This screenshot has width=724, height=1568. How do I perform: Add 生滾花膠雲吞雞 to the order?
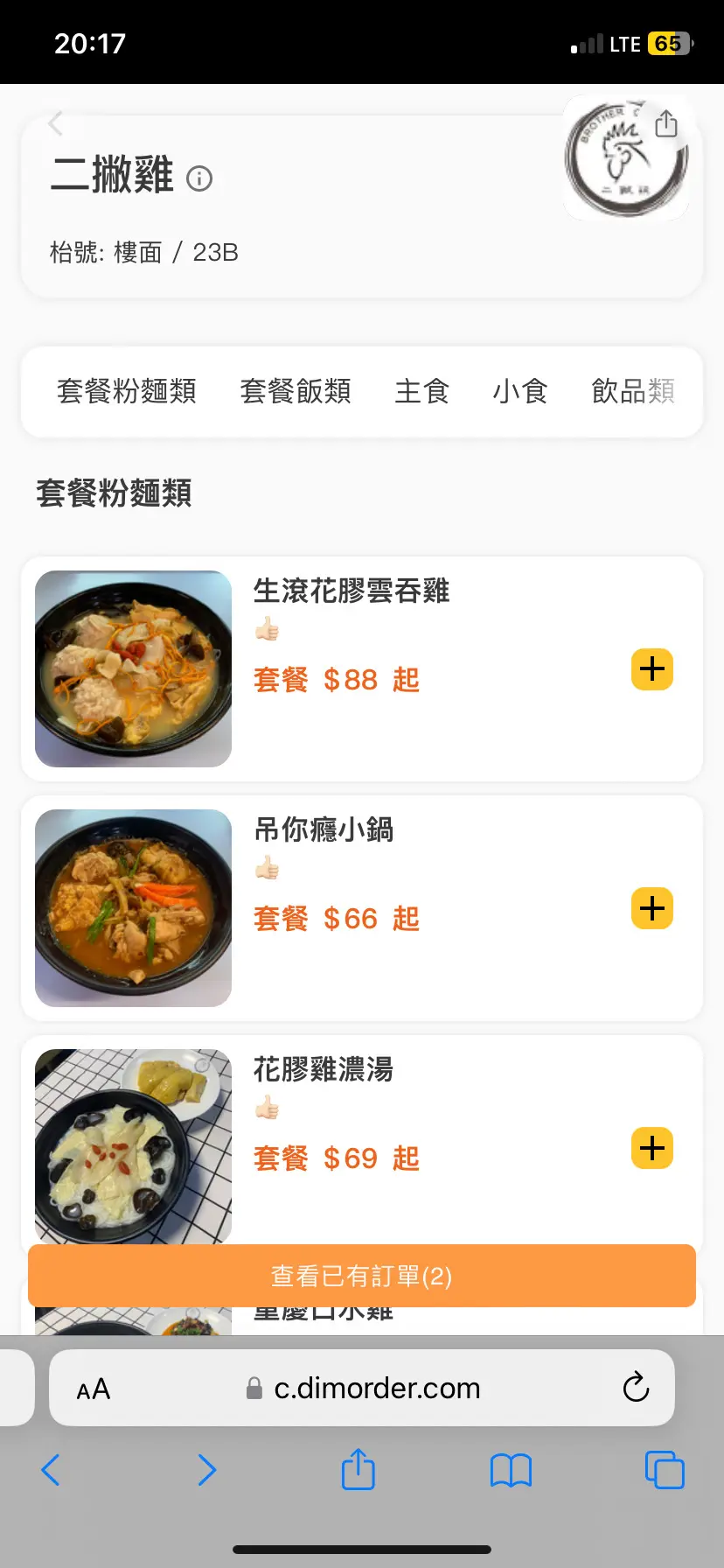tap(652, 669)
